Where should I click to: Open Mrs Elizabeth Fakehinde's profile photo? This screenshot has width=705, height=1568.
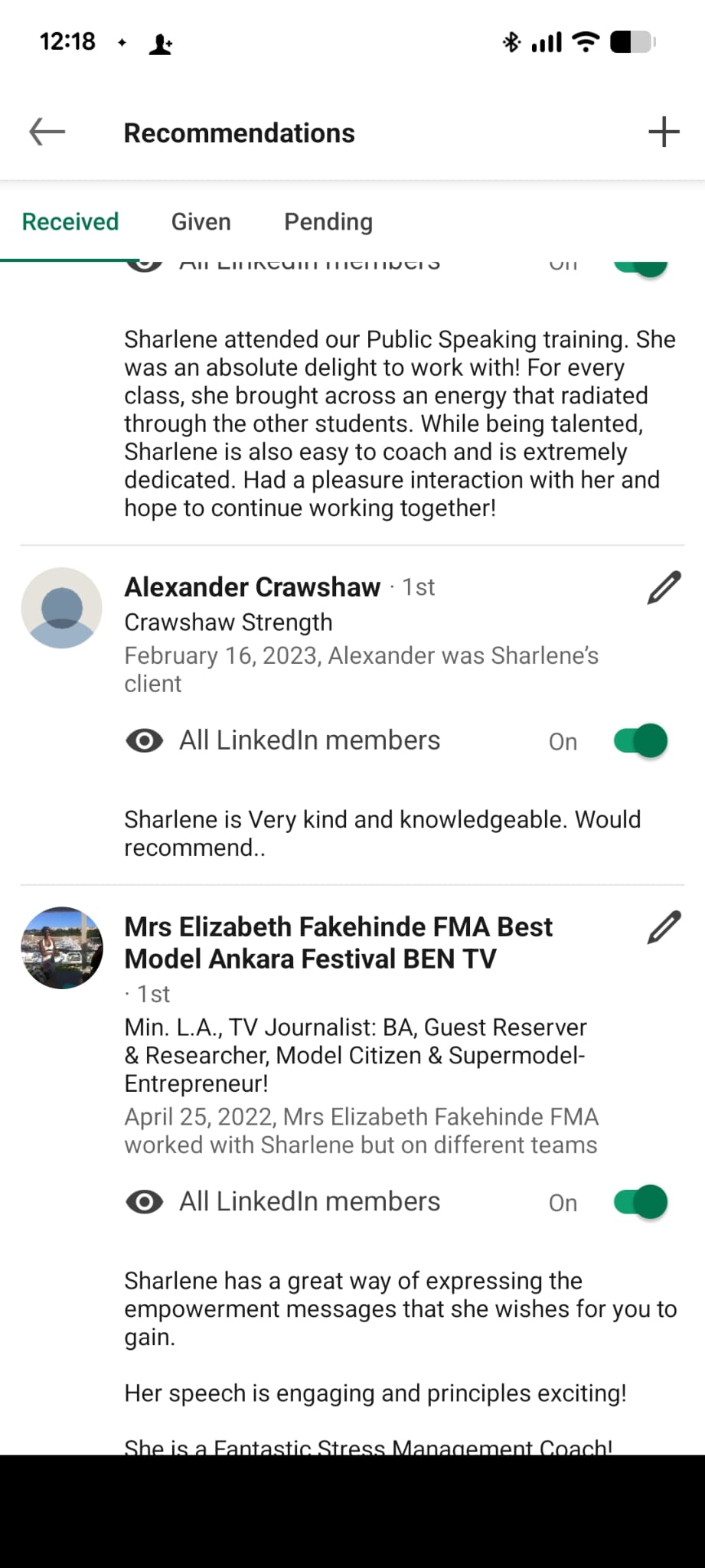pyautogui.click(x=61, y=948)
